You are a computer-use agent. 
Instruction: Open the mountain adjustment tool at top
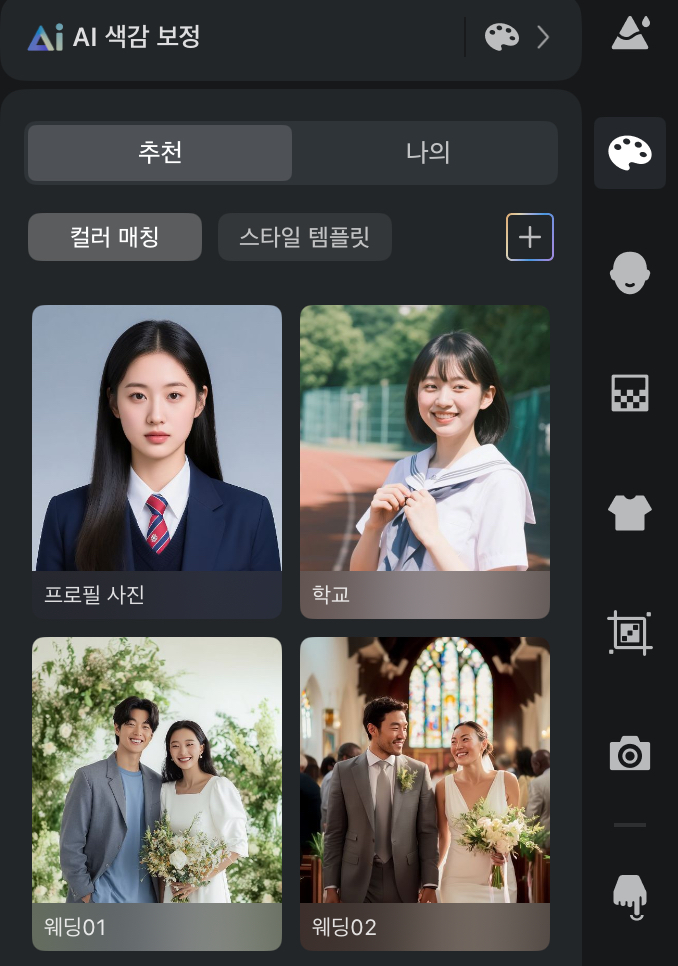click(630, 33)
